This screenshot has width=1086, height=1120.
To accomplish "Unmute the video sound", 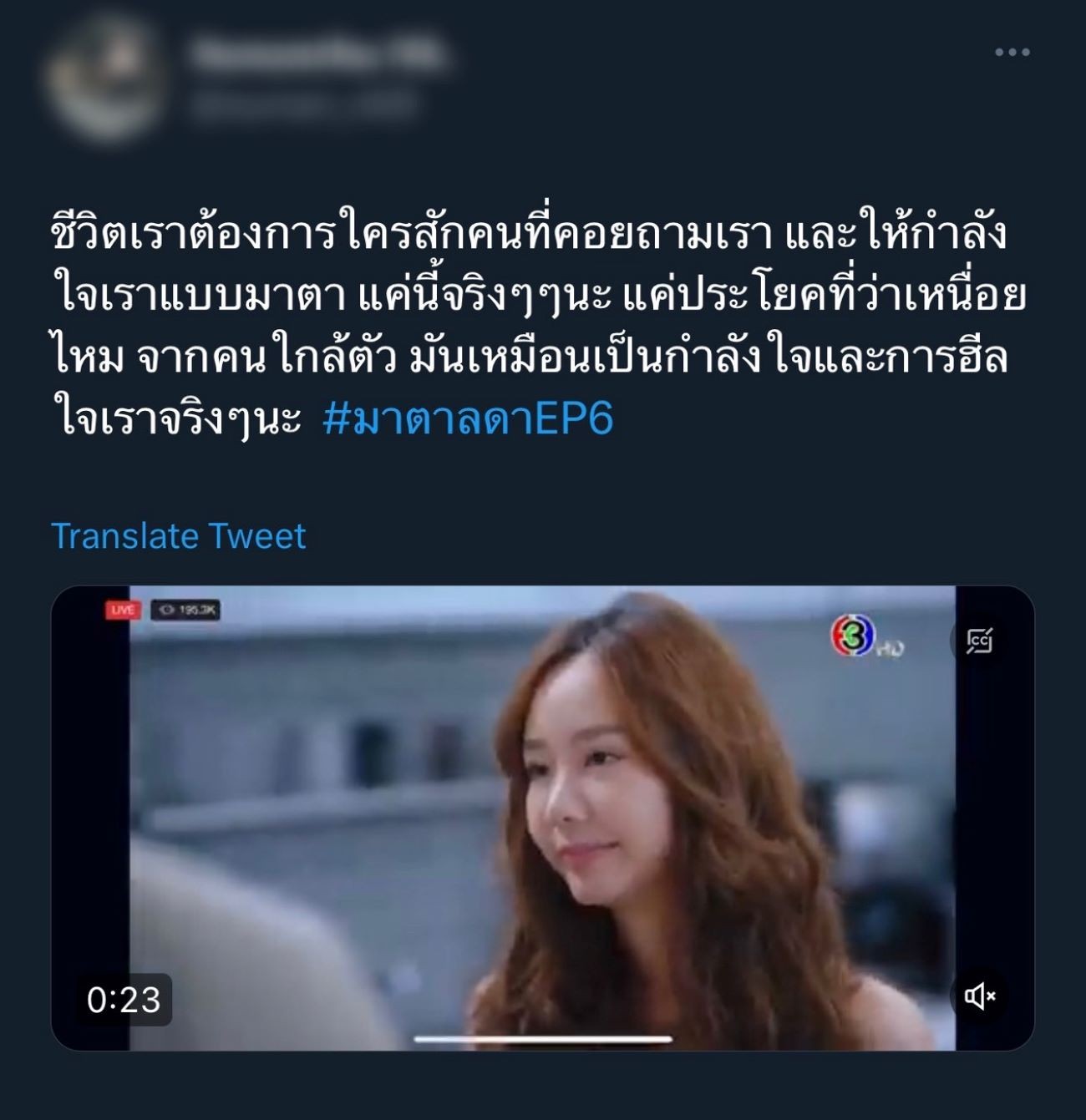I will pos(979,996).
